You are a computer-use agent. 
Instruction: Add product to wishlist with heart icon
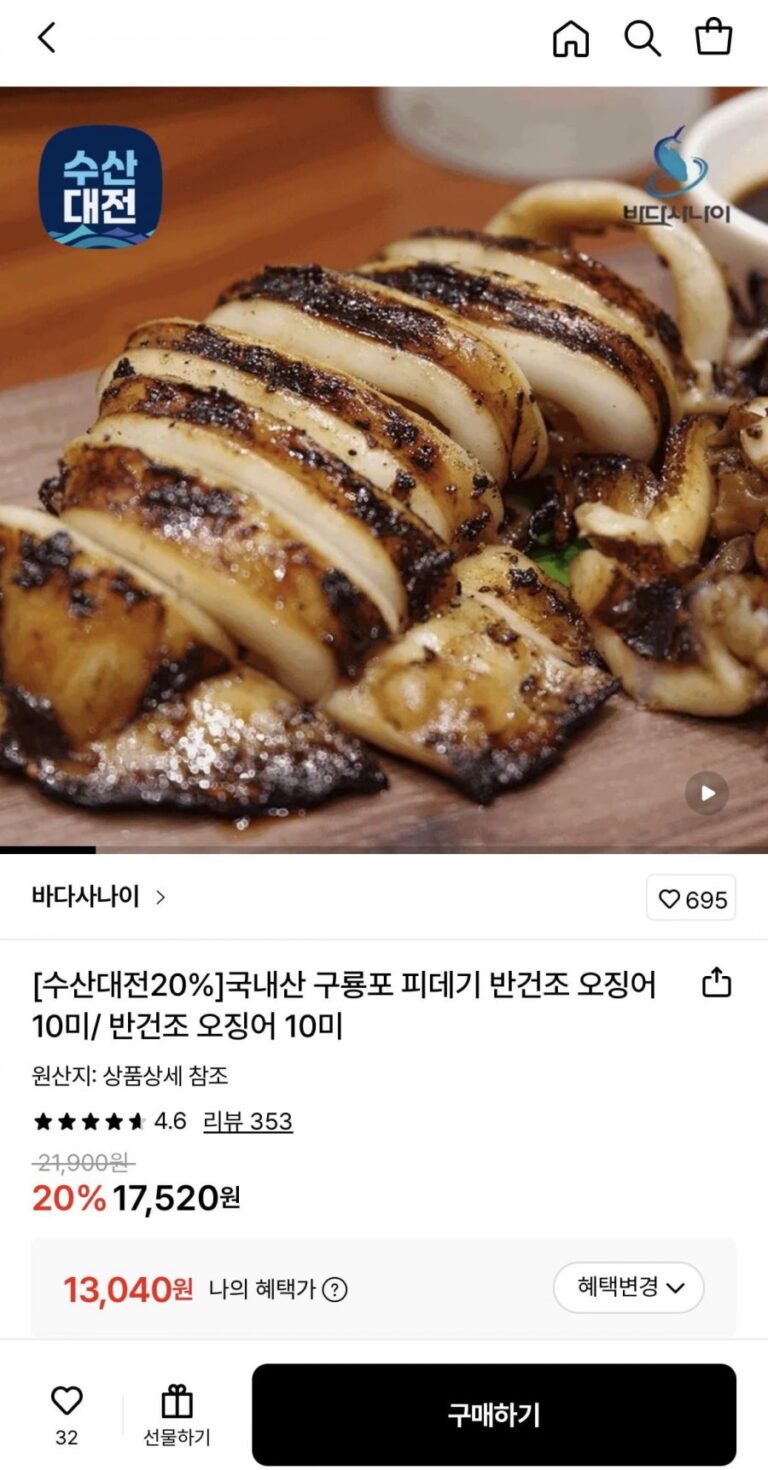(66, 1403)
